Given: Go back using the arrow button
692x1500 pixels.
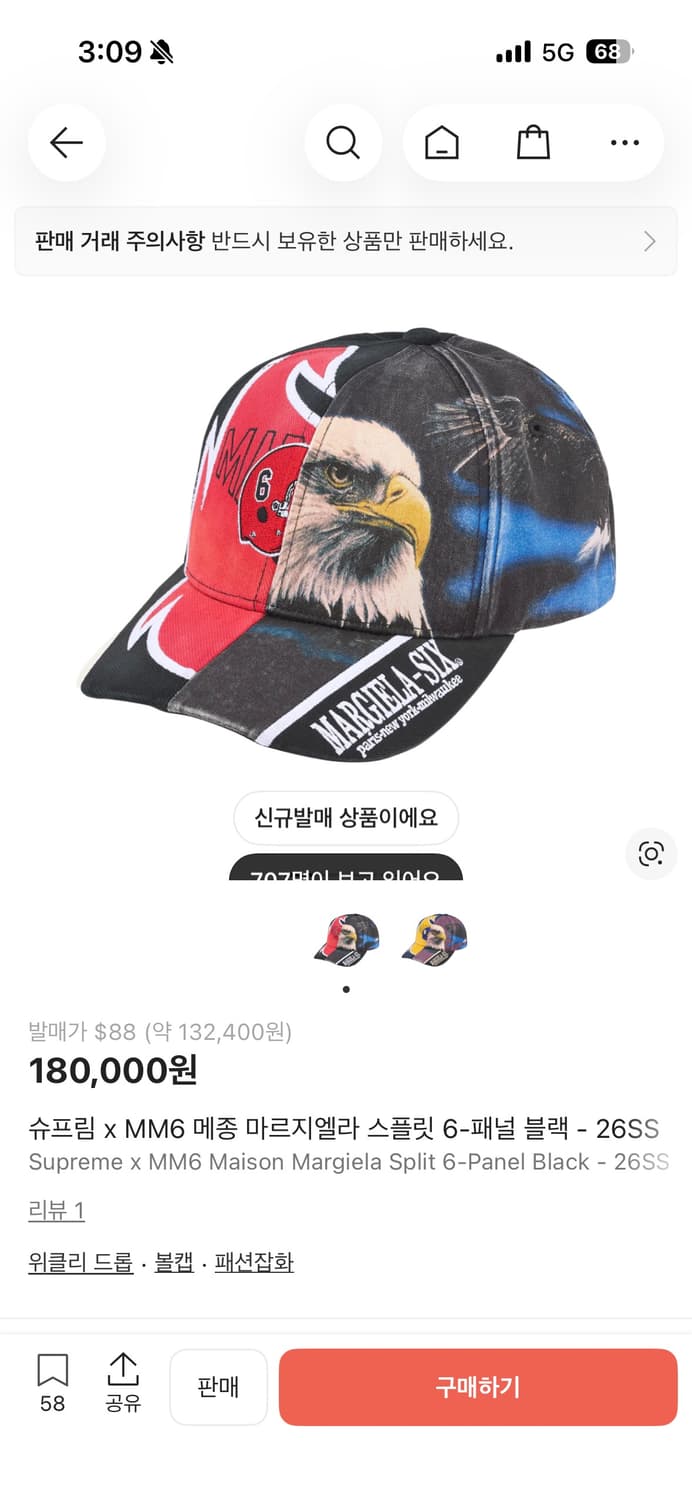Looking at the screenshot, I should point(66,143).
